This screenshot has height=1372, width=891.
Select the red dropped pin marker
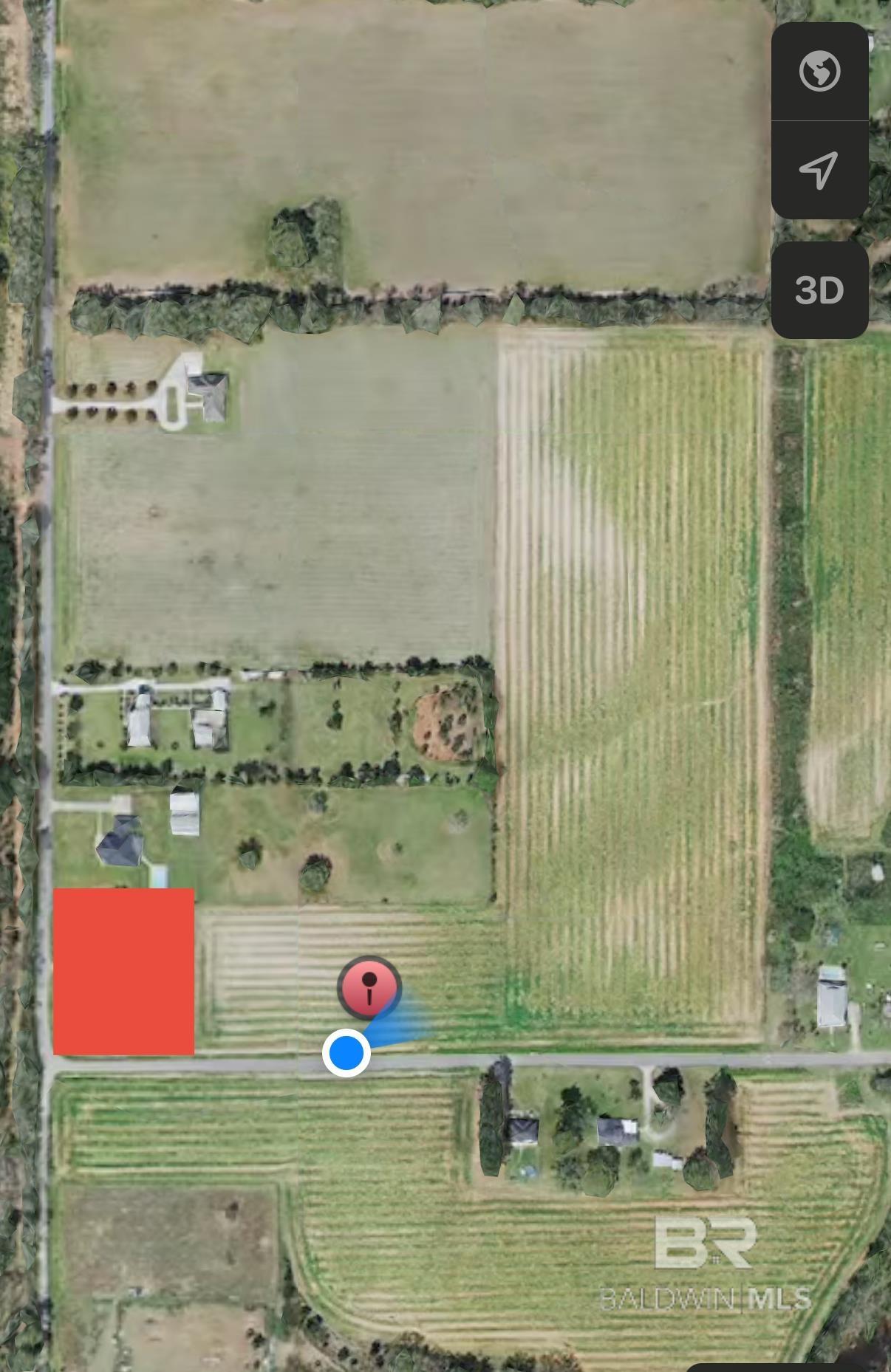369,987
